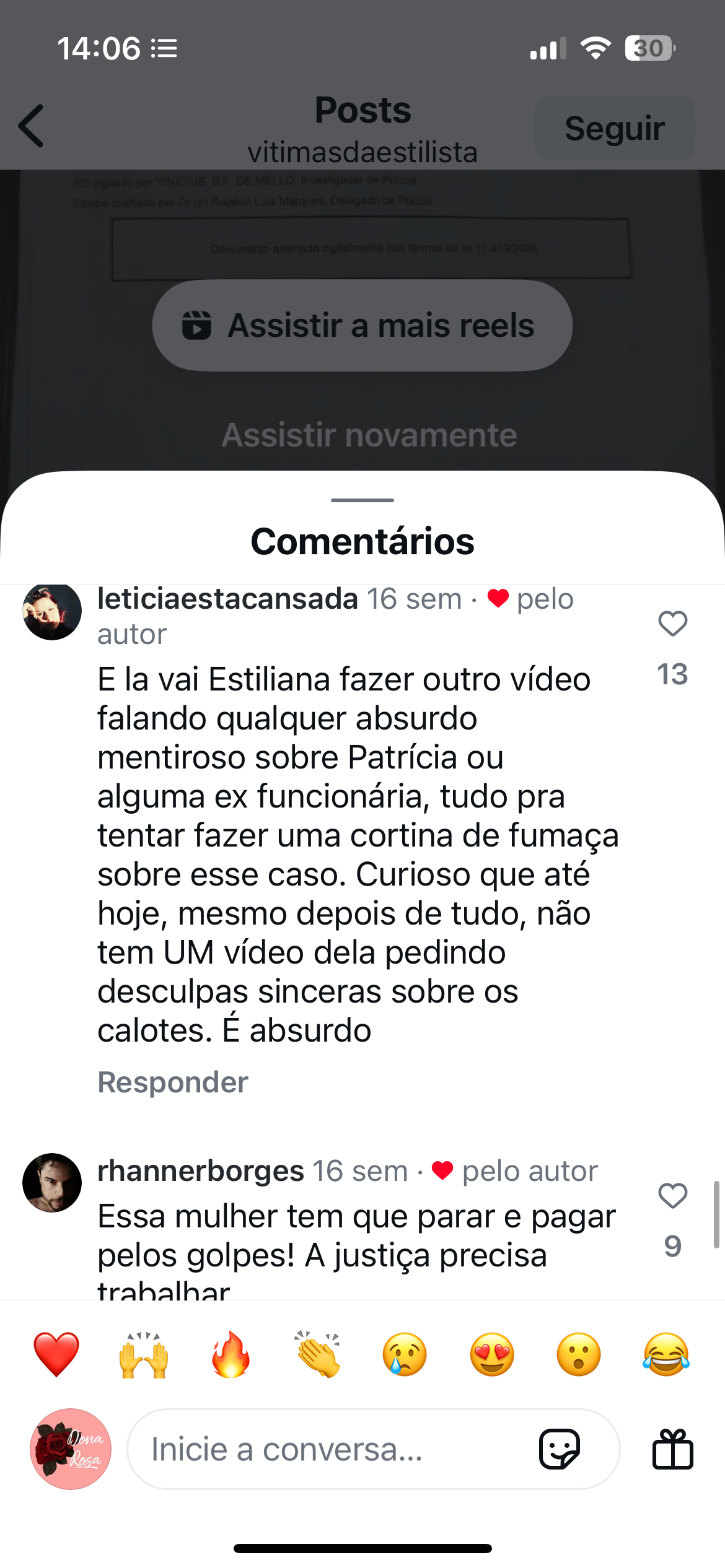Go back using the top-left arrow
The height and width of the screenshot is (1568, 725).
tap(31, 126)
